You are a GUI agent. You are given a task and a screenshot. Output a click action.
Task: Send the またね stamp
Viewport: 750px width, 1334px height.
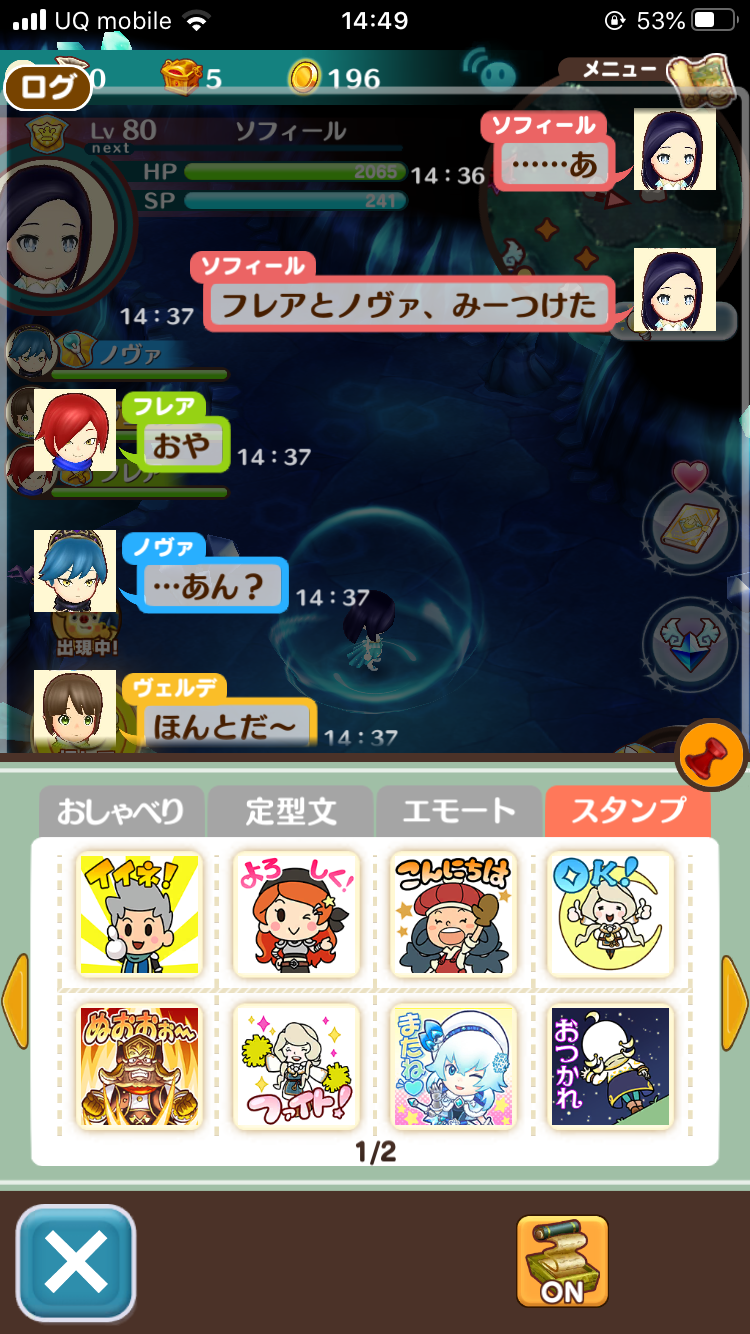coord(453,1066)
